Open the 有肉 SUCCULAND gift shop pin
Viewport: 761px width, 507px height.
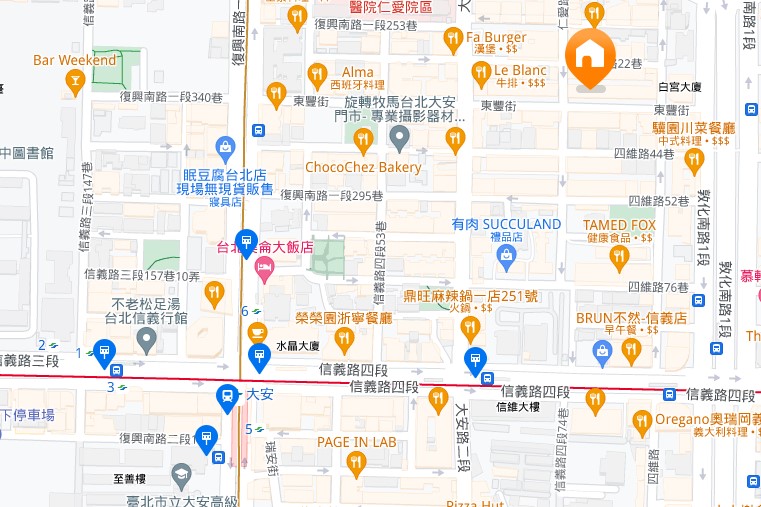pyautogui.click(x=506, y=258)
